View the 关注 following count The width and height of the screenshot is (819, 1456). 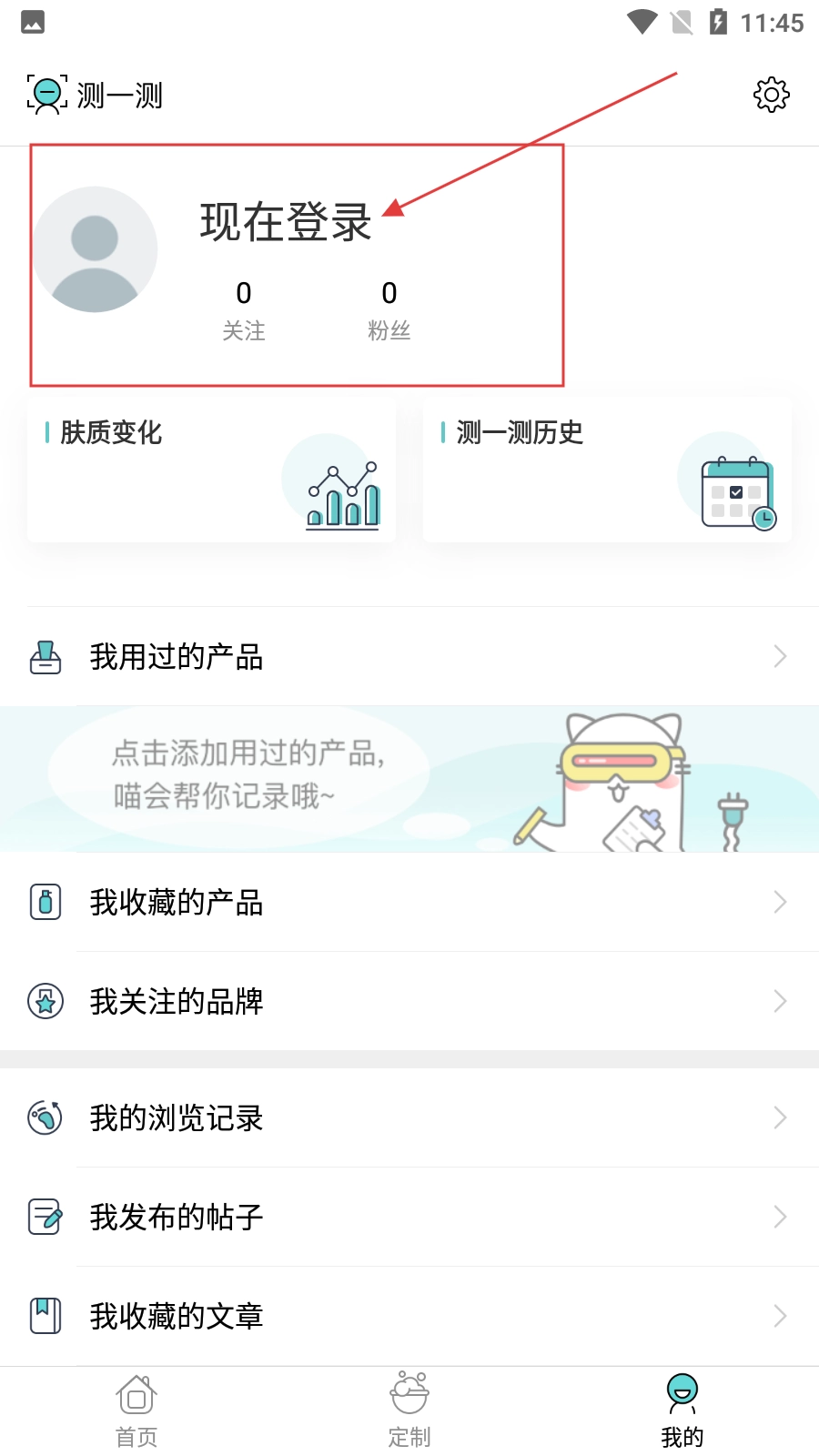[x=244, y=309]
